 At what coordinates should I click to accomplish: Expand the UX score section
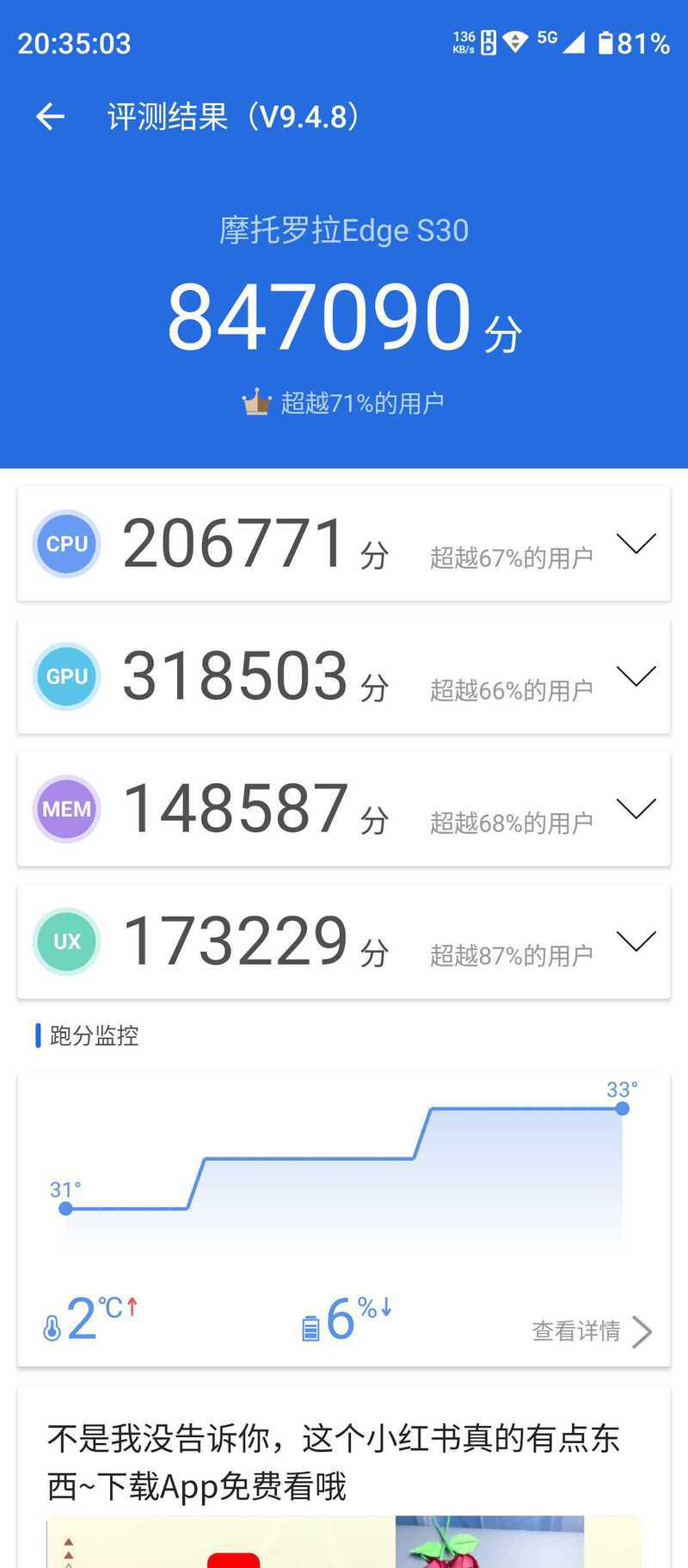coord(636,941)
